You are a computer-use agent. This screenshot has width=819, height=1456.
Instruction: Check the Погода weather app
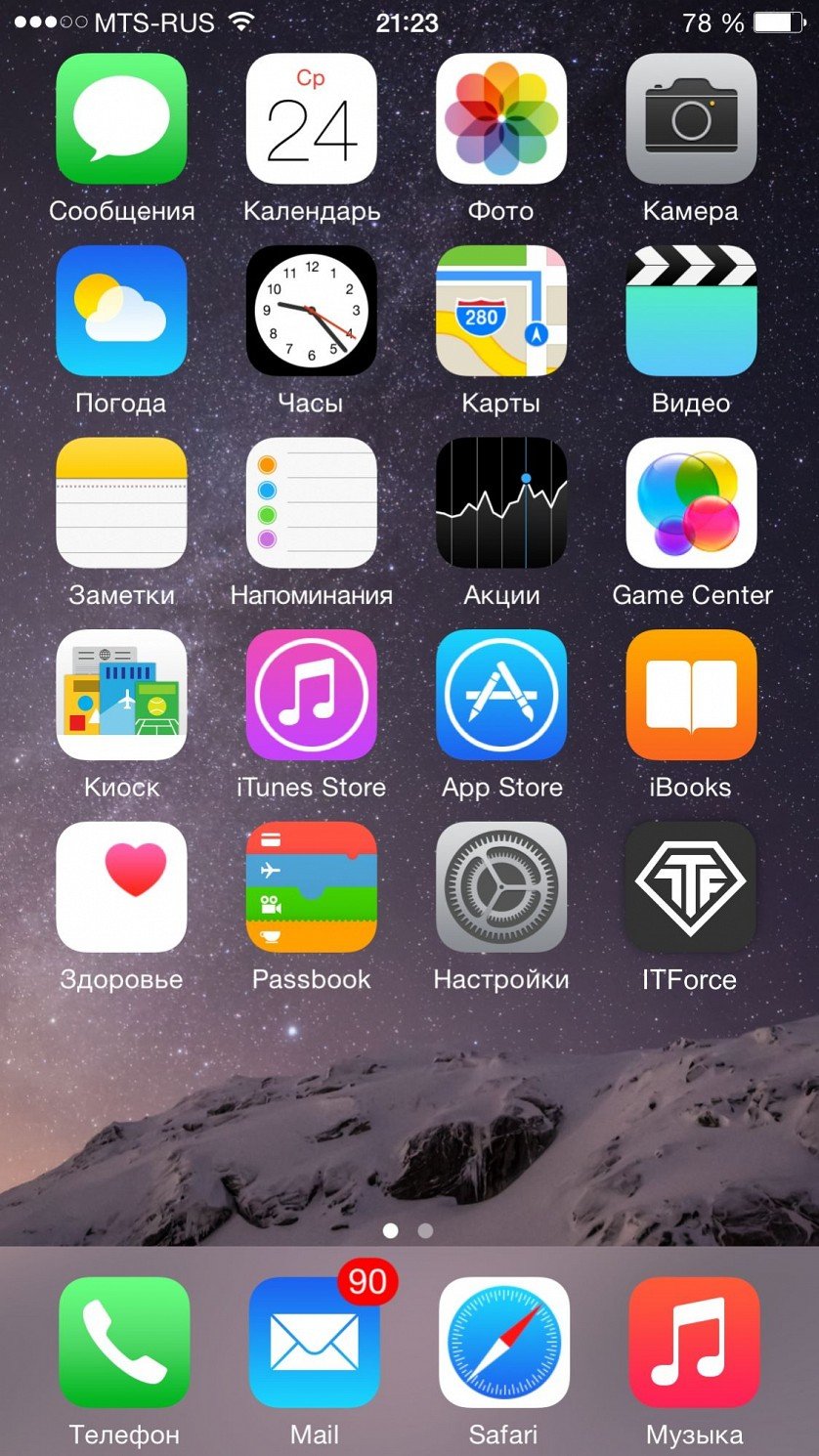(x=121, y=311)
